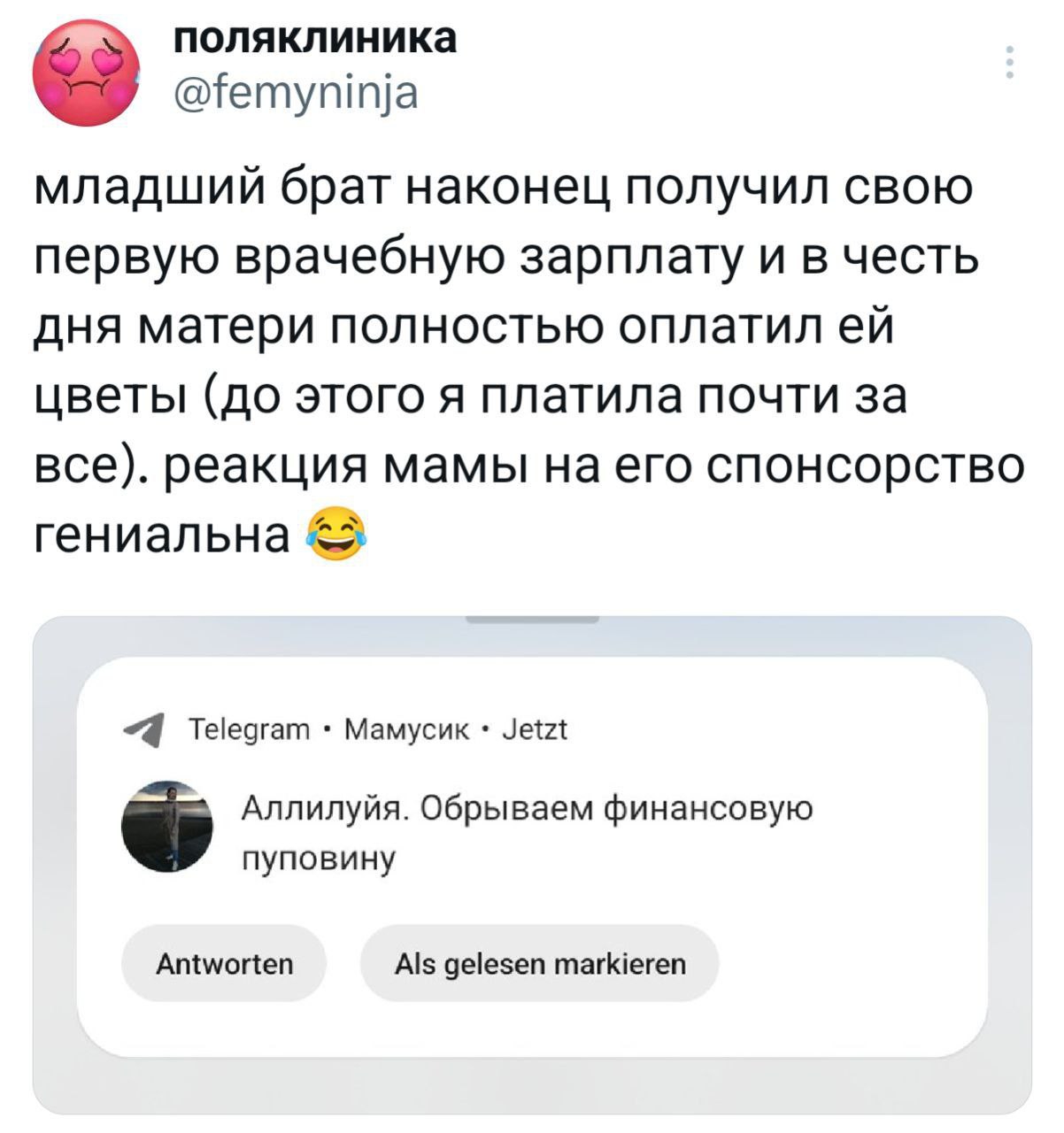Open the tweet overflow menu
The image size is (1064, 1133).
coord(1010,63)
